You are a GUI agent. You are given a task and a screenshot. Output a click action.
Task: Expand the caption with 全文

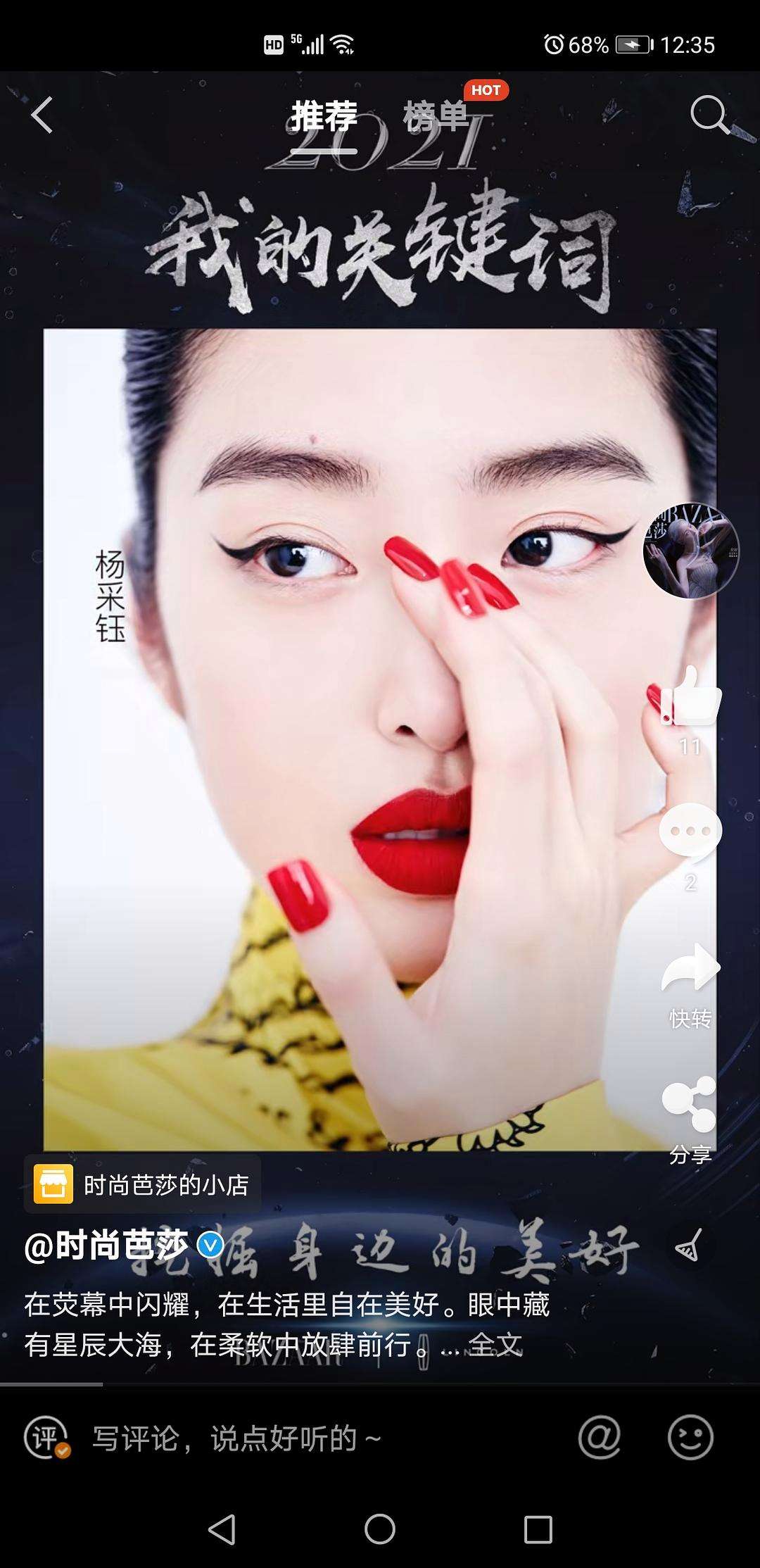point(495,1345)
